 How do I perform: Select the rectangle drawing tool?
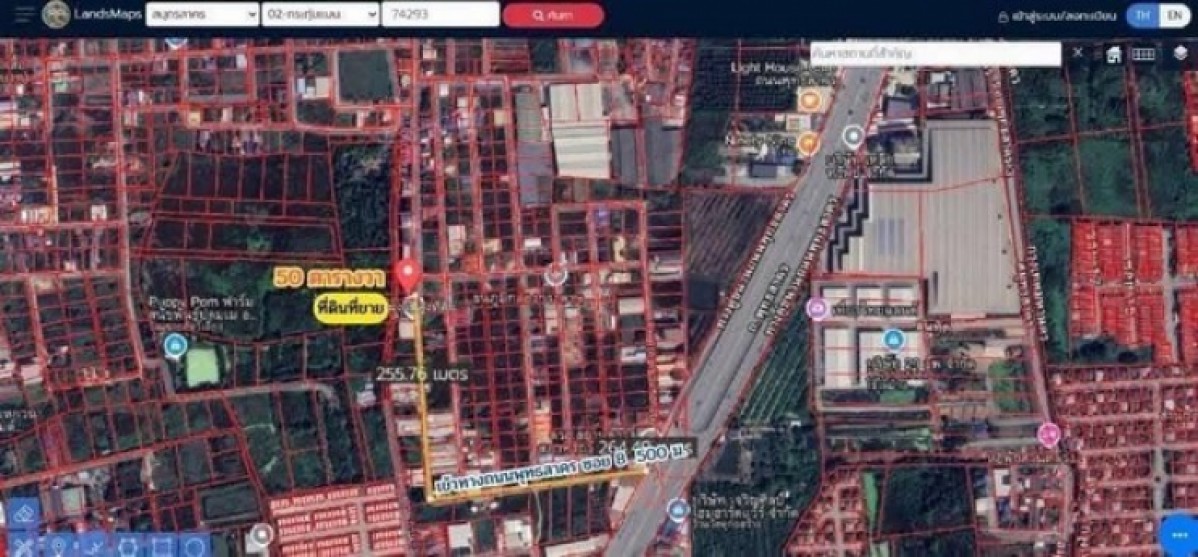click(160, 547)
